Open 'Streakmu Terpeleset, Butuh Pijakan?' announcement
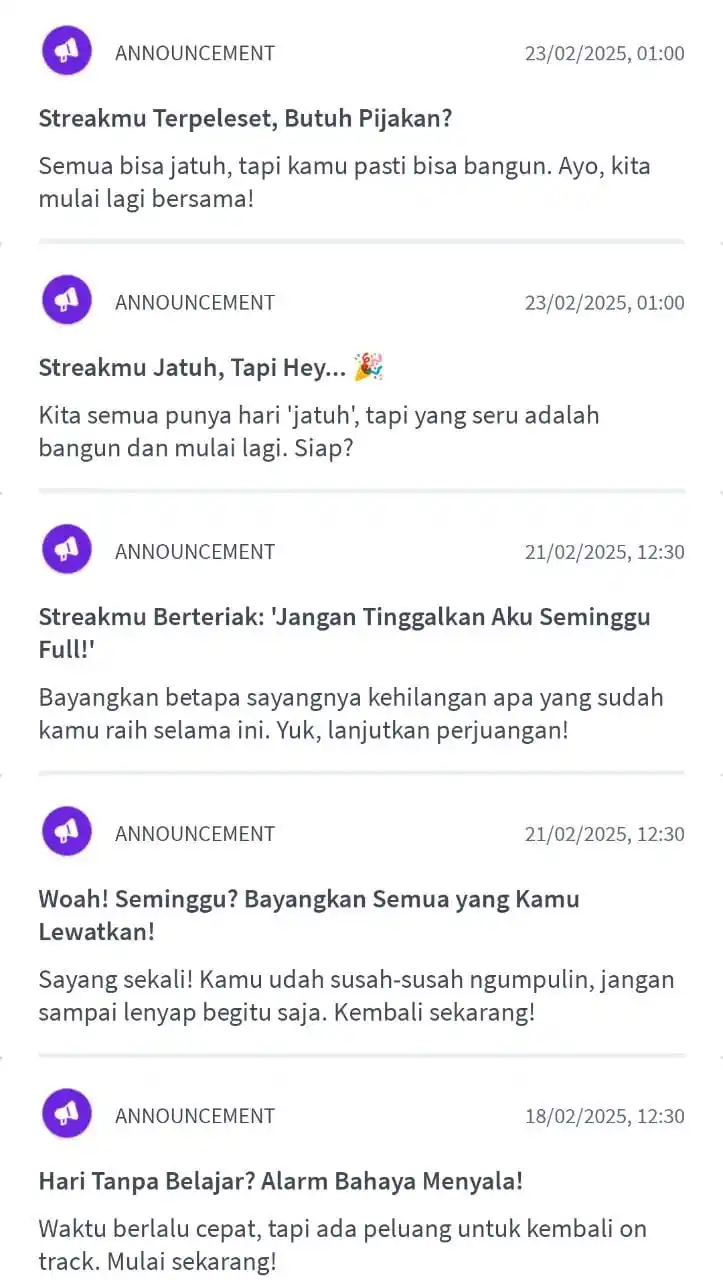 245,119
